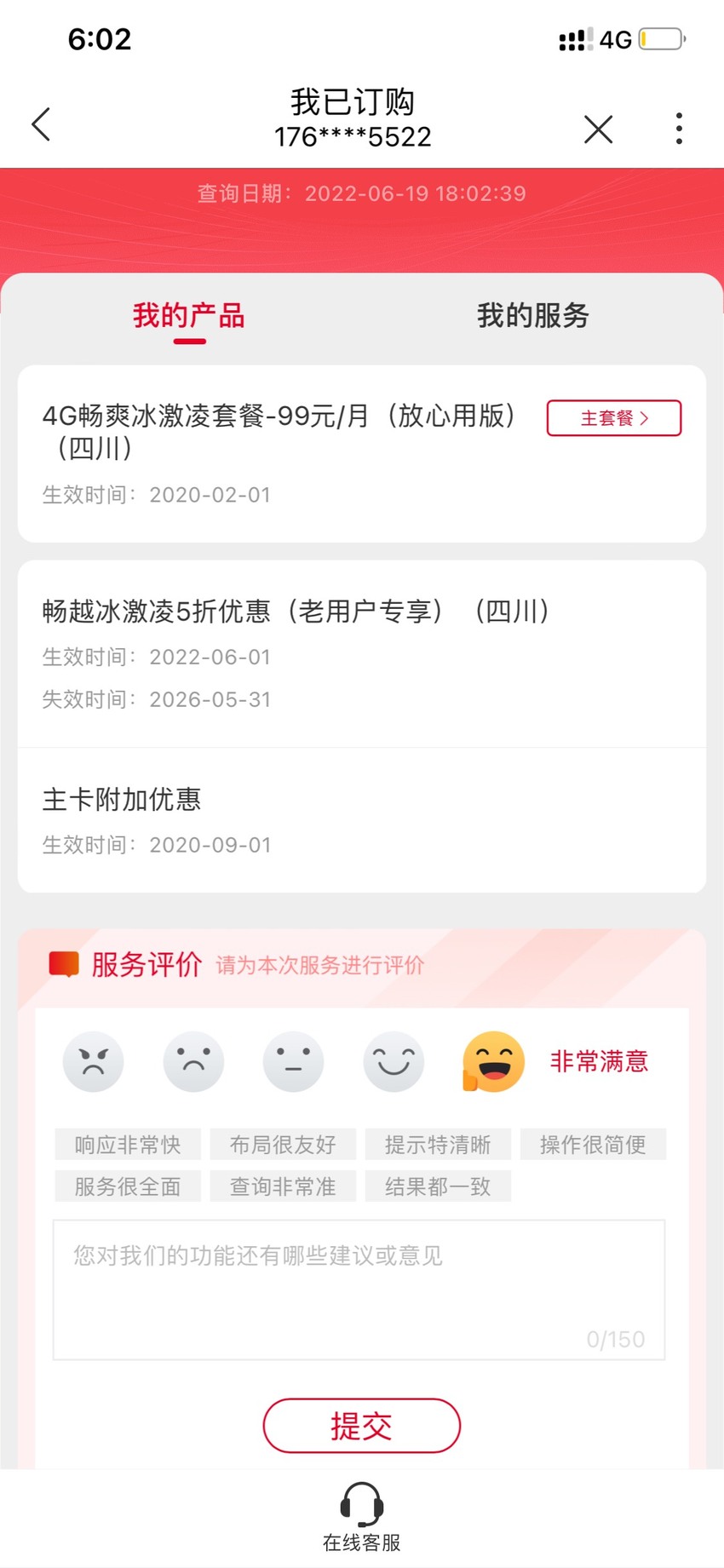Close the page with the X icon
The height and width of the screenshot is (1568, 724).
(599, 129)
